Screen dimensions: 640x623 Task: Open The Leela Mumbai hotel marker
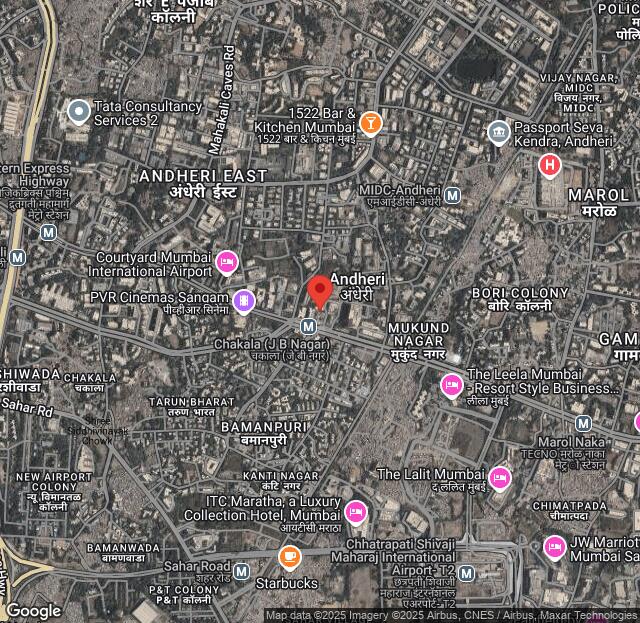452,384
